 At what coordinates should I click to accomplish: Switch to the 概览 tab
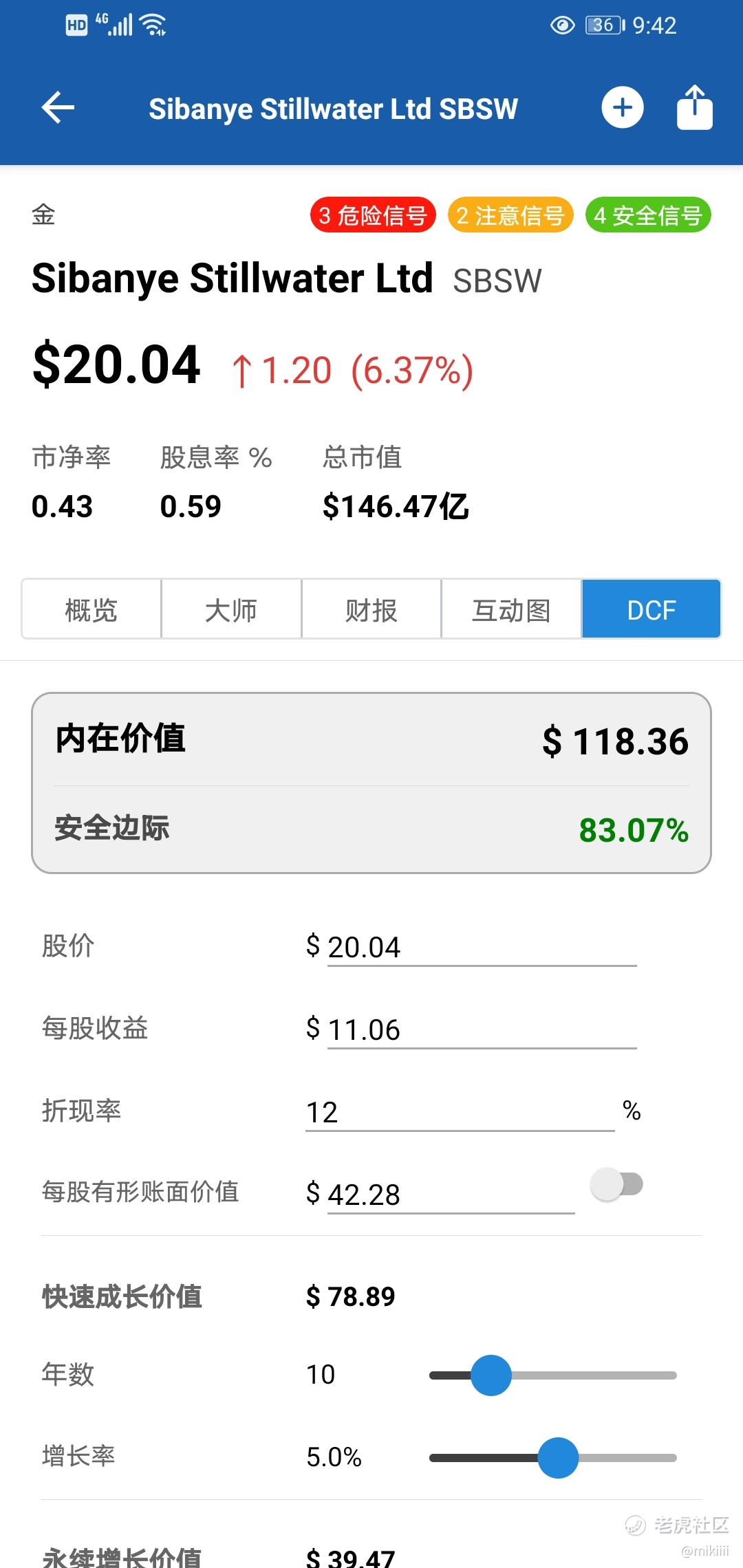[x=91, y=610]
